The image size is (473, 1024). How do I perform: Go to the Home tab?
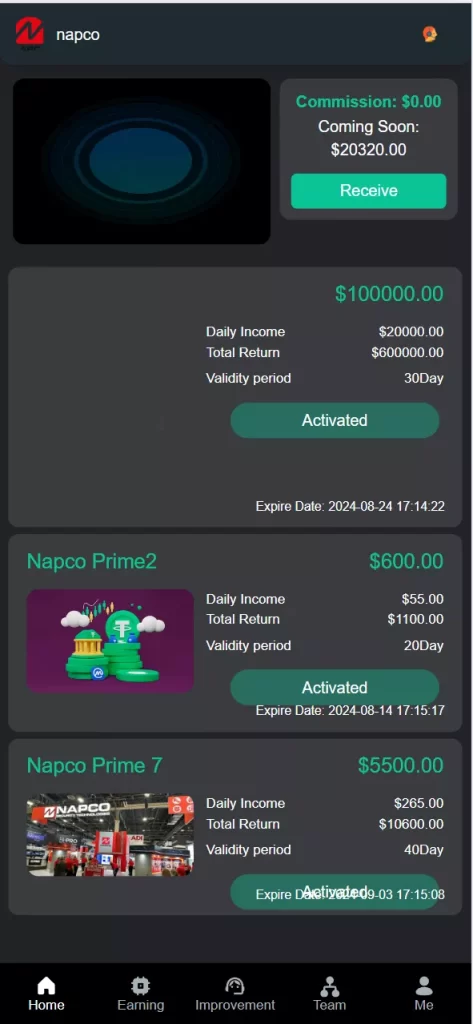click(46, 994)
